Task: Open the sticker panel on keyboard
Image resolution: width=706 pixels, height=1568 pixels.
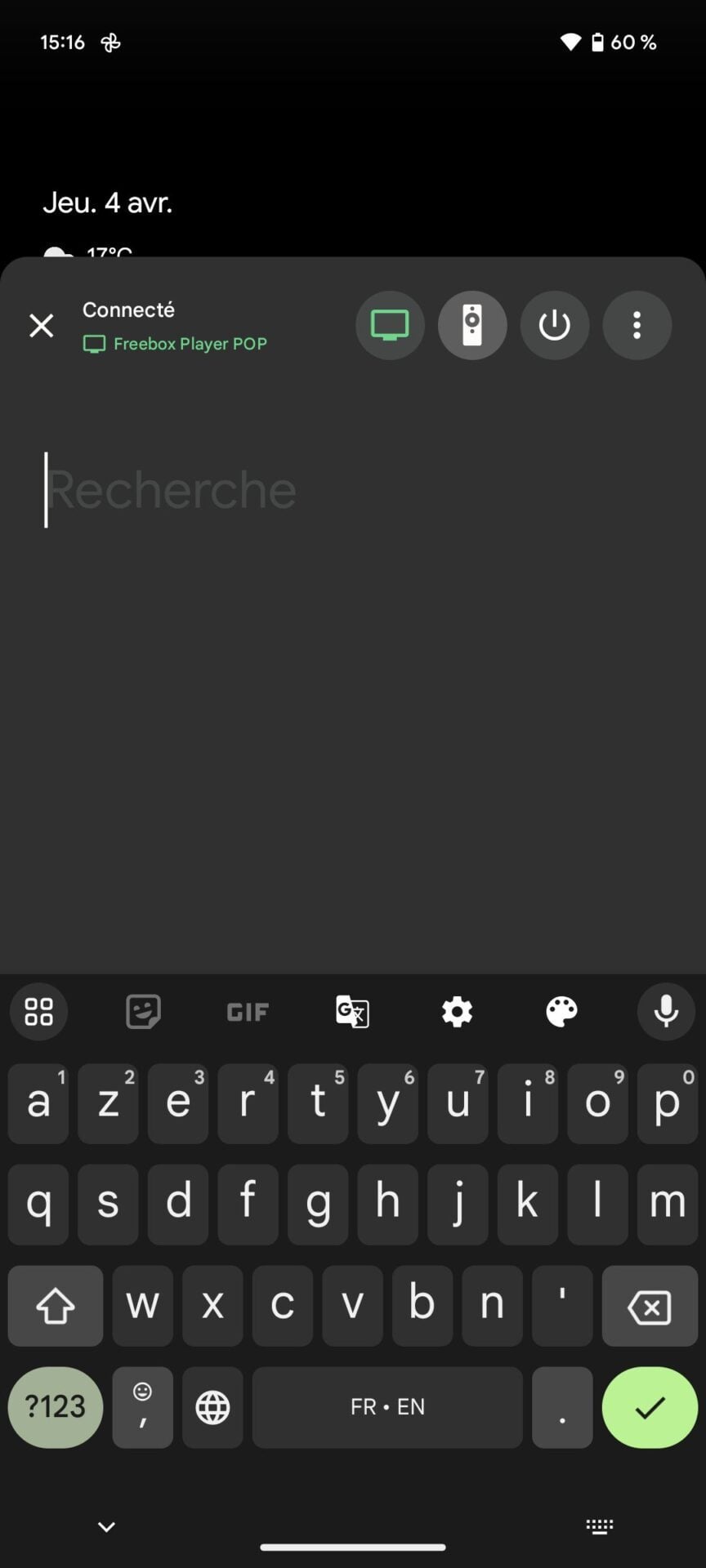Action: (x=143, y=1012)
